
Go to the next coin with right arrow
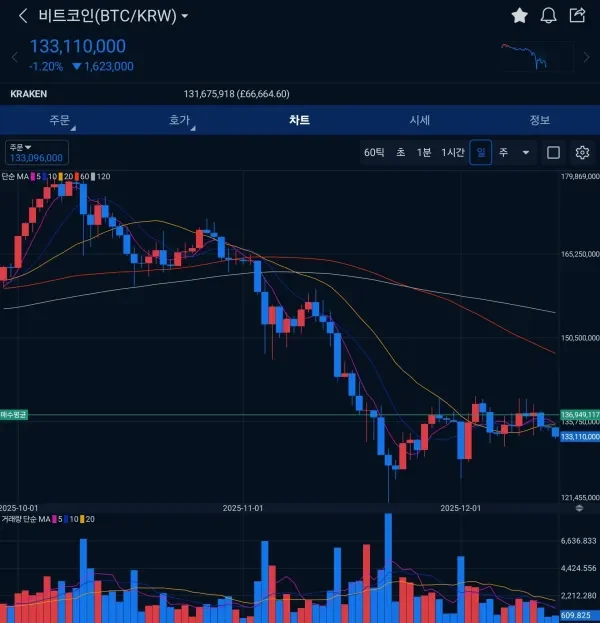coord(587,57)
